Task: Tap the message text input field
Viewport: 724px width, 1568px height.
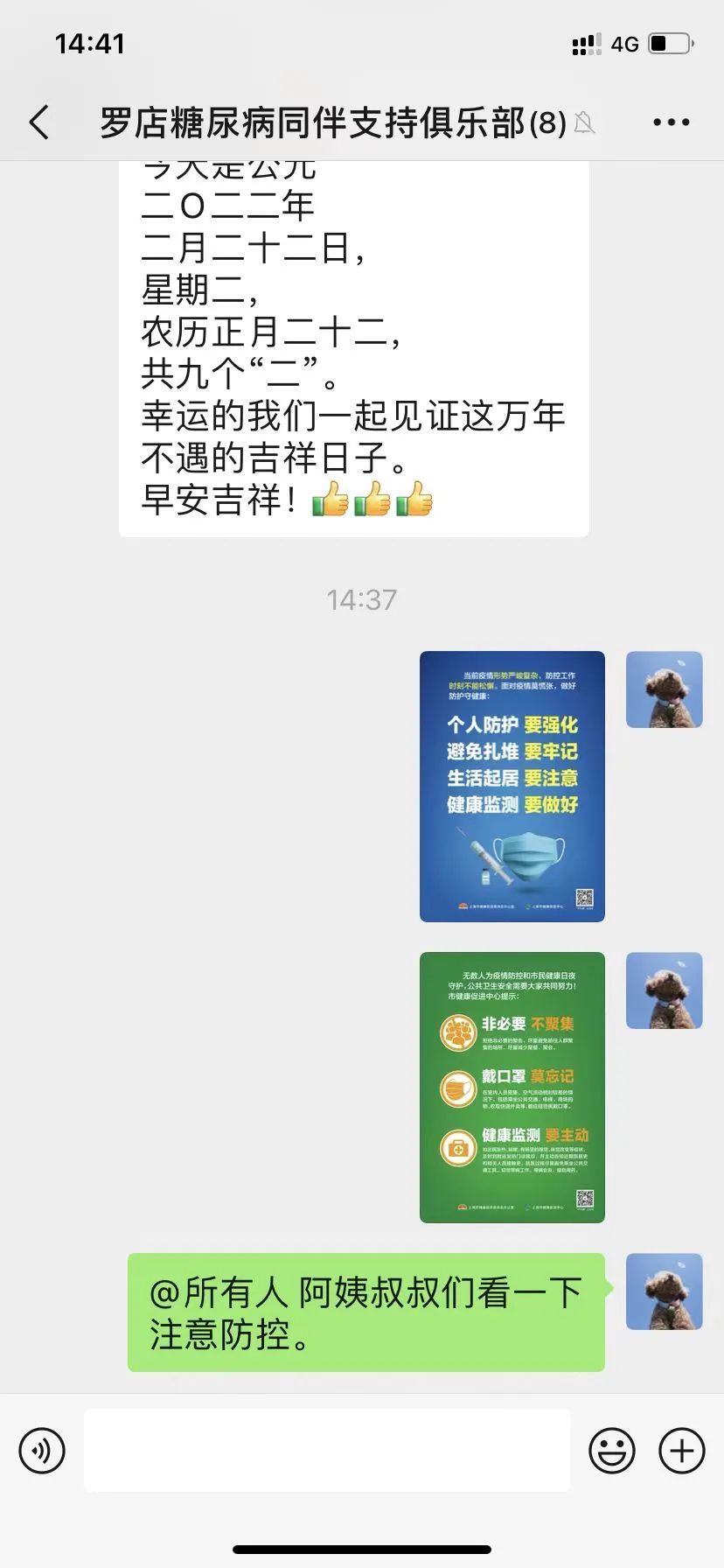Action: point(327,1451)
